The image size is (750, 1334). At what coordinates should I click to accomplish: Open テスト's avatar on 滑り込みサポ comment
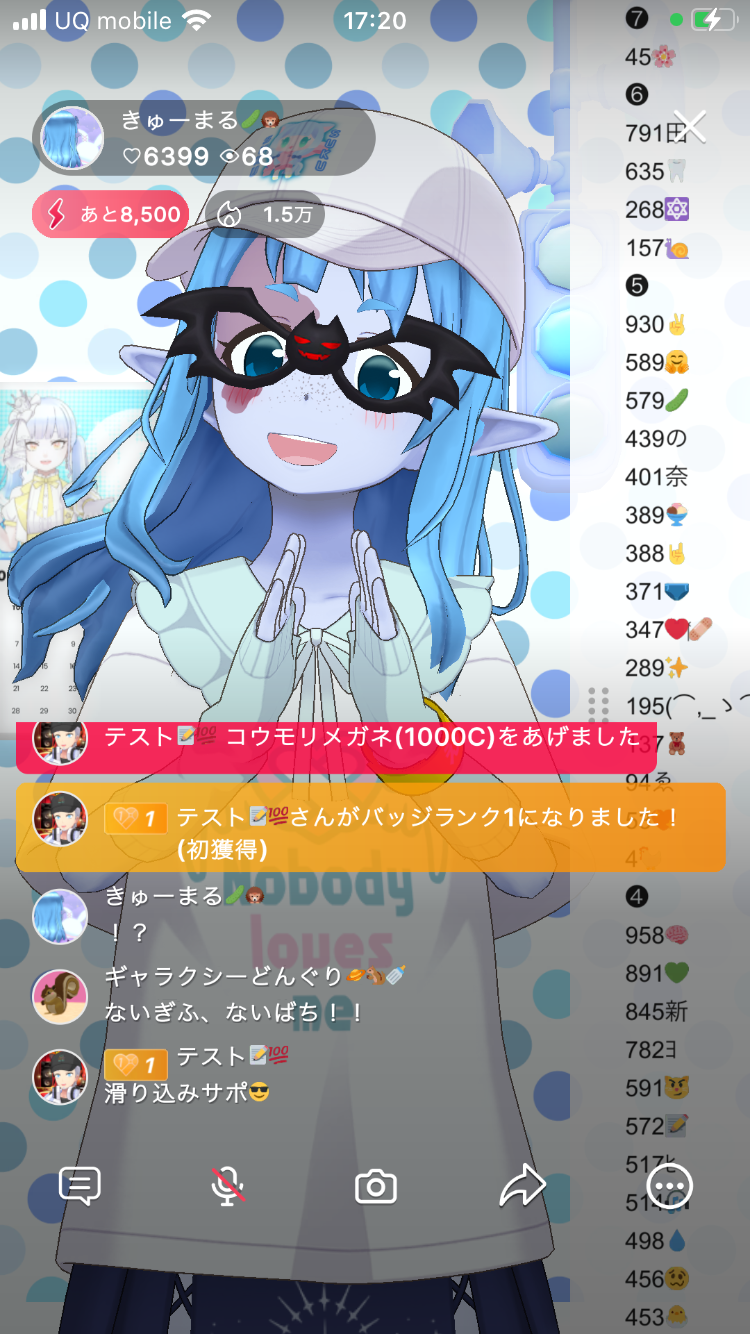click(60, 1076)
